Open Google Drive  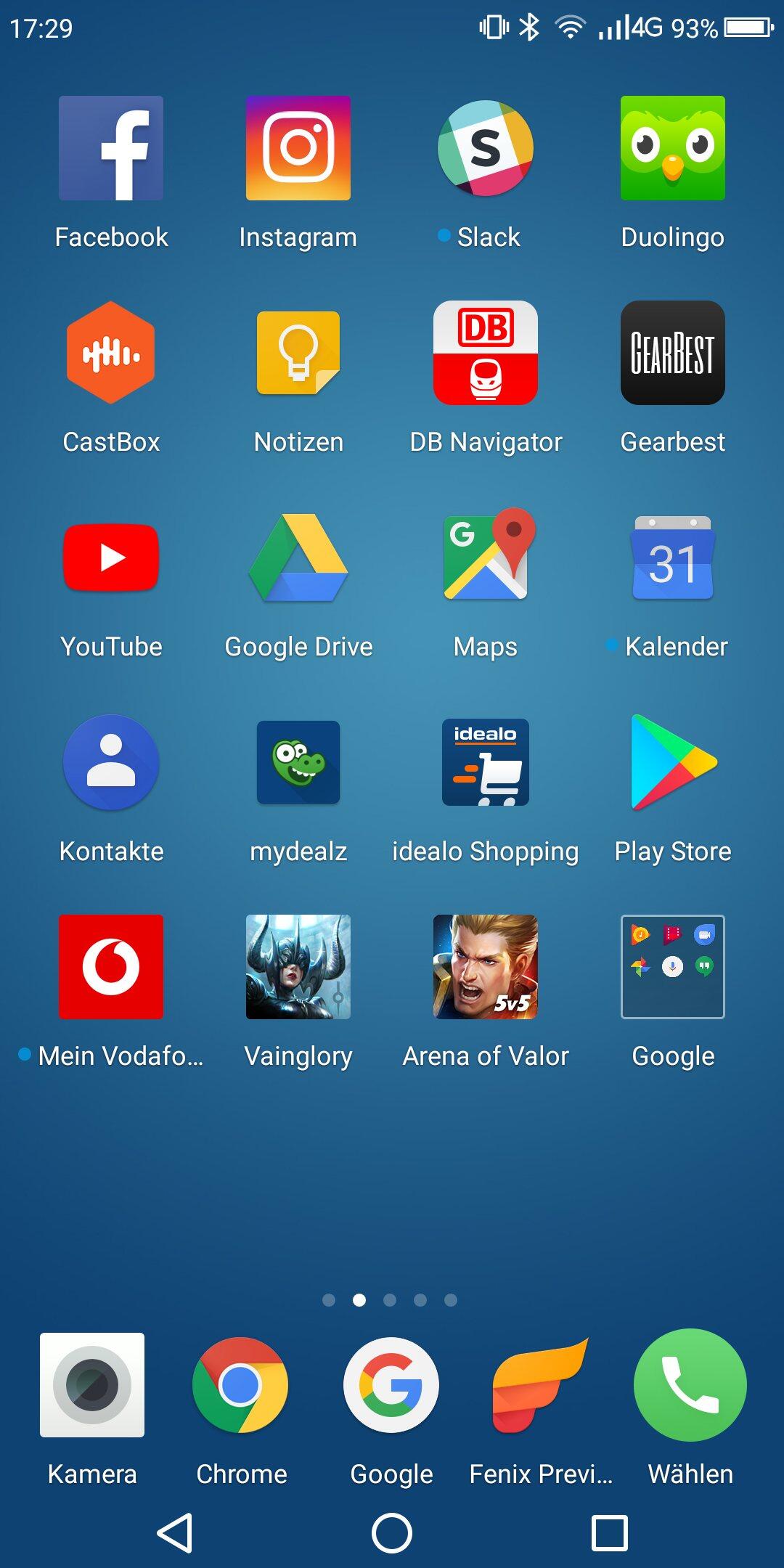tap(298, 558)
